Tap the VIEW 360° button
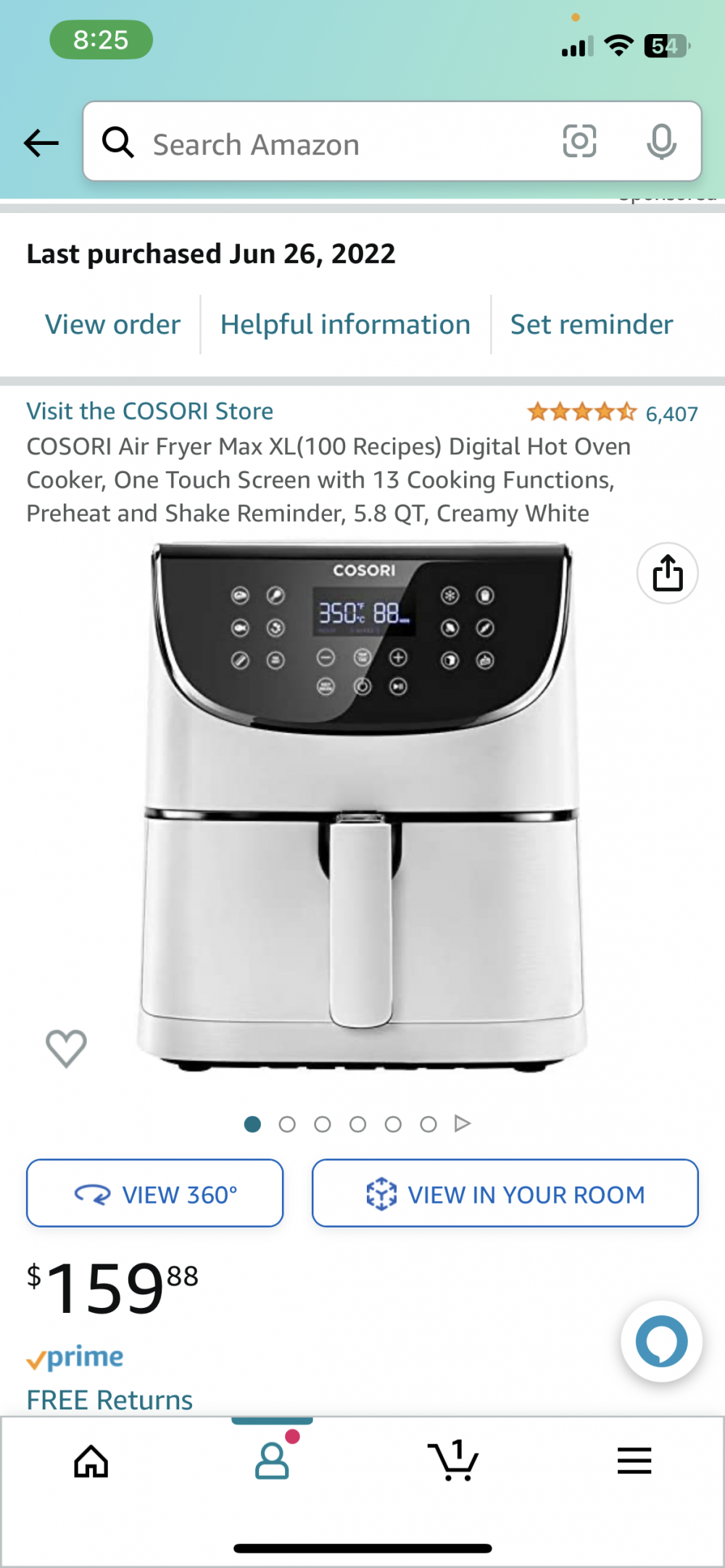The width and height of the screenshot is (725, 1568). click(154, 1193)
